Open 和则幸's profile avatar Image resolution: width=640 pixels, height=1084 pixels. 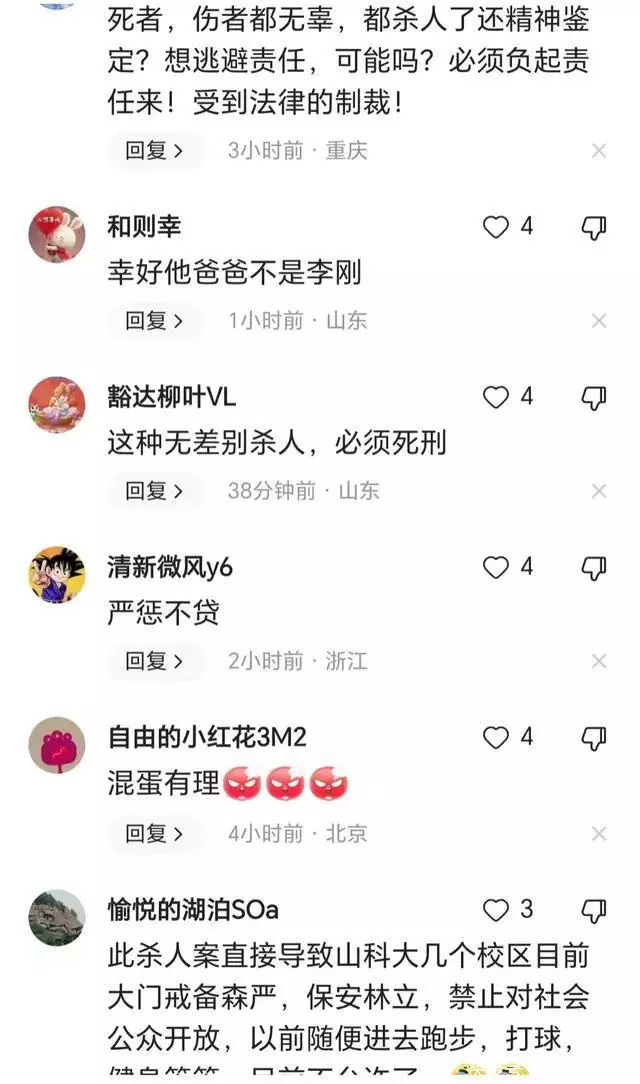pos(57,234)
